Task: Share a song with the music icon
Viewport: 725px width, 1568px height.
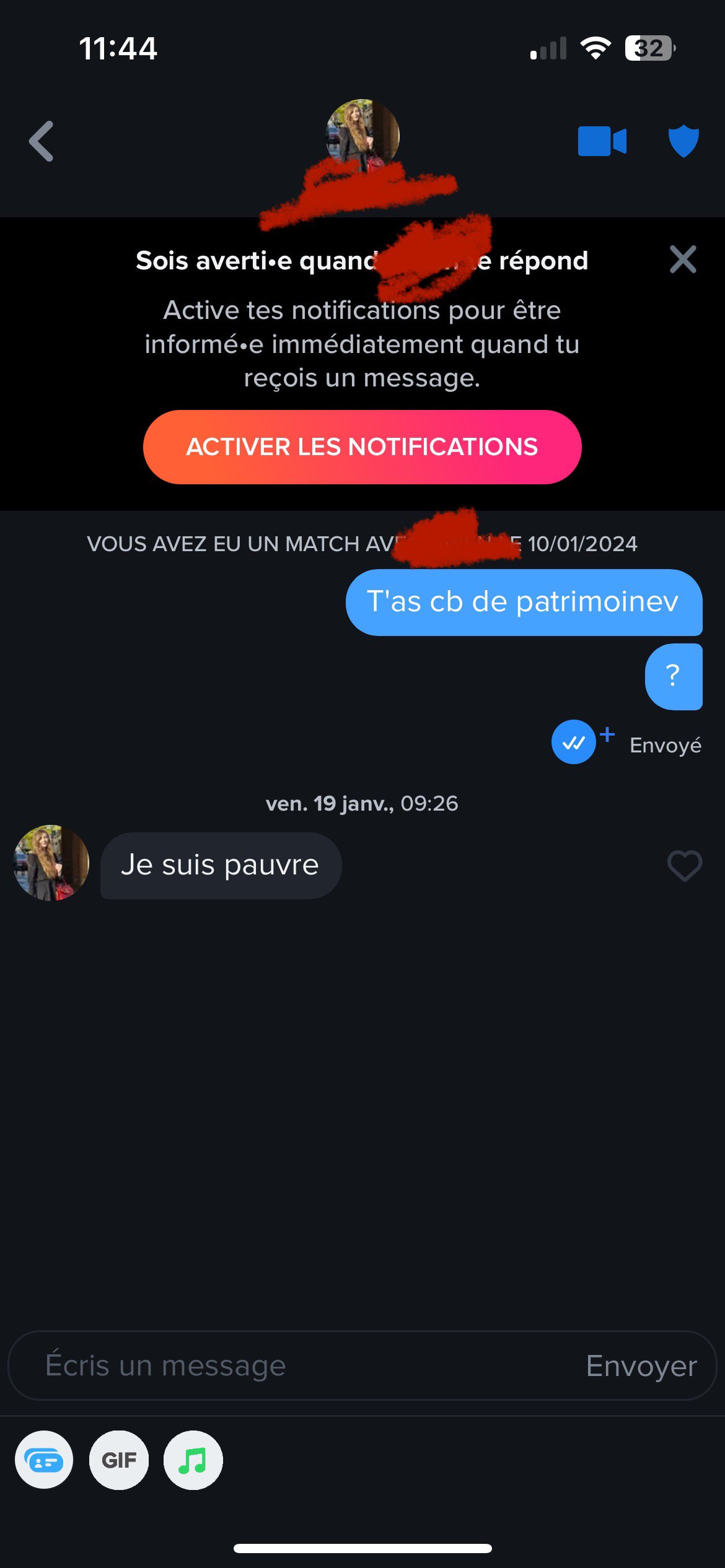Action: coord(193,1460)
